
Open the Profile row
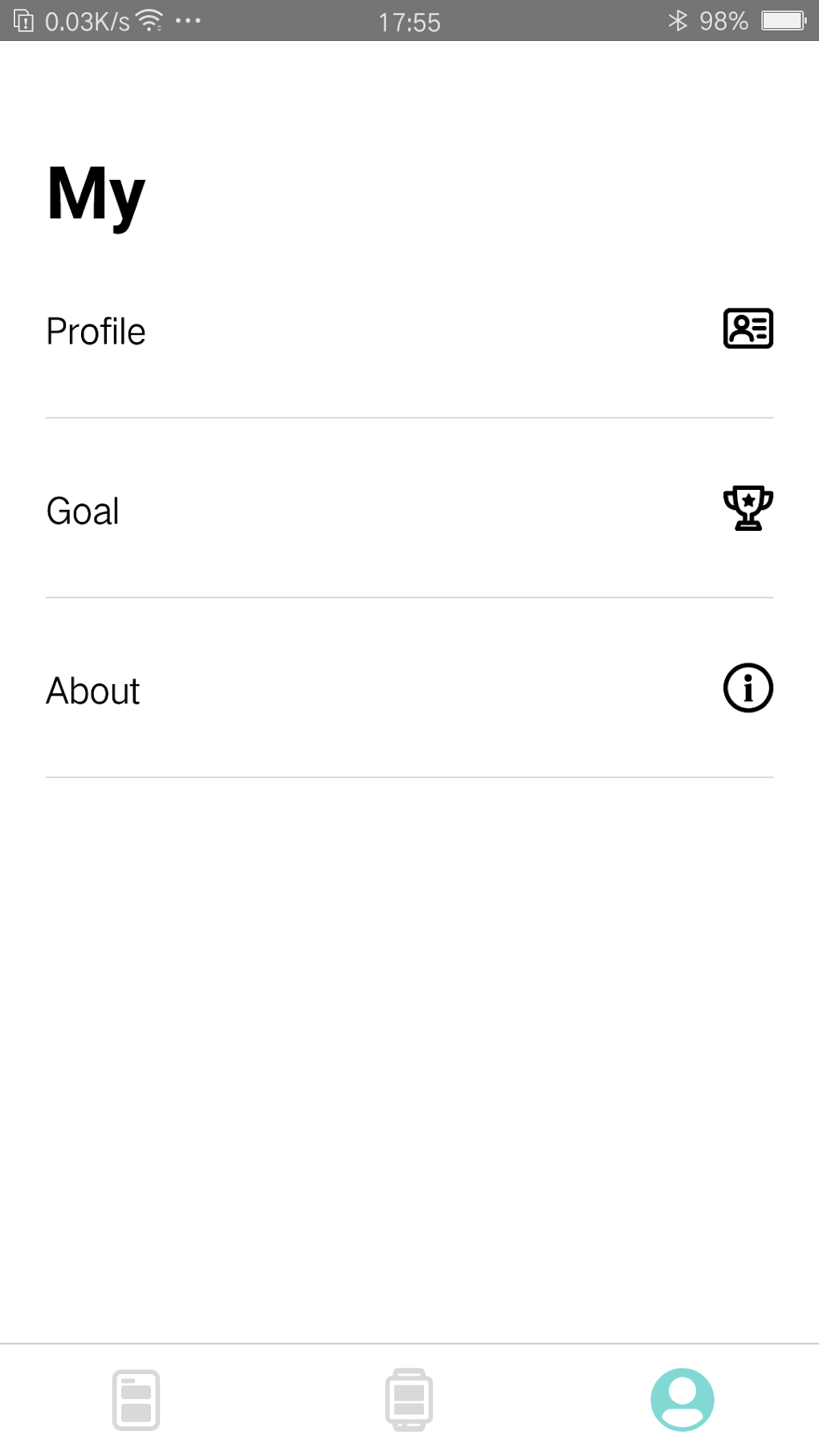pos(409,331)
